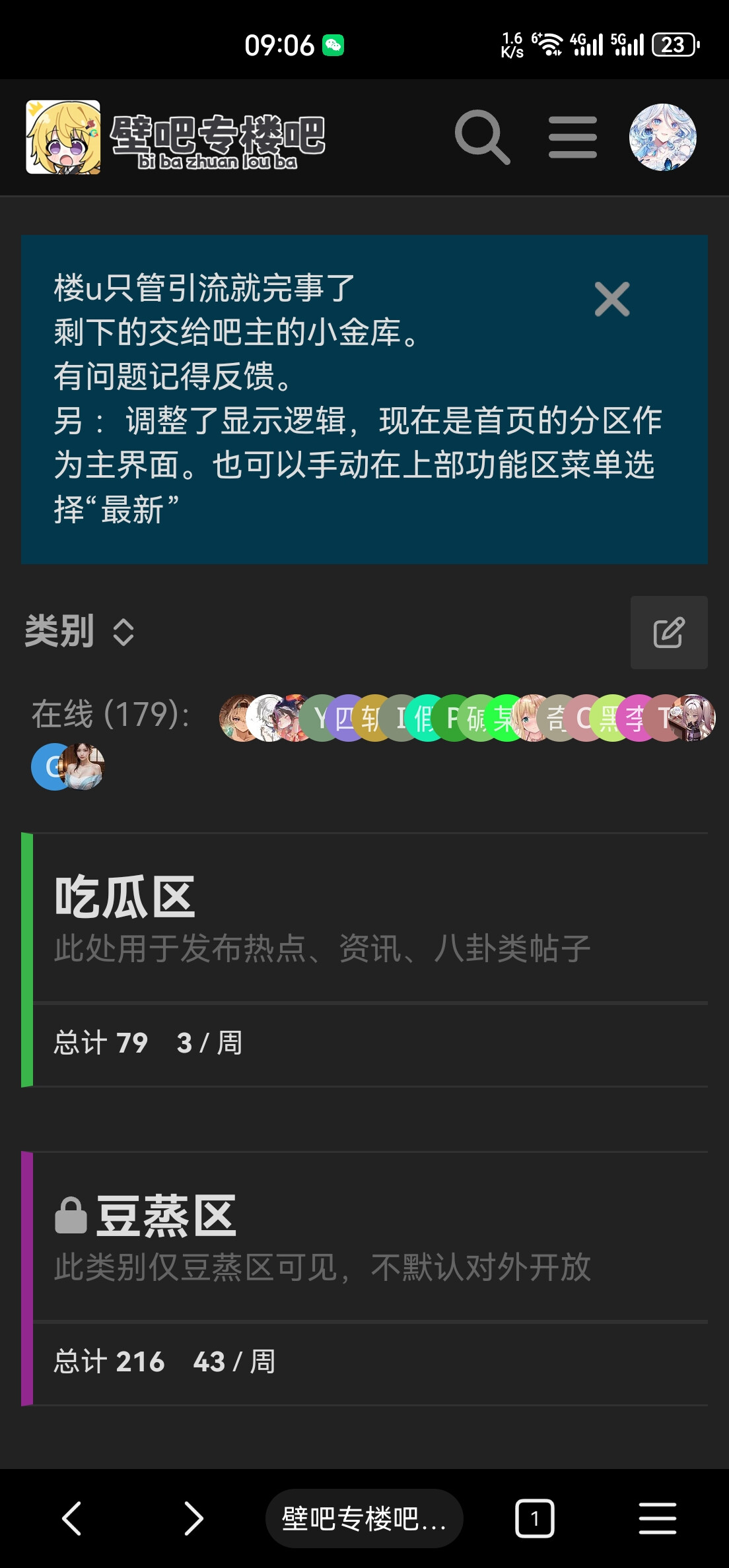This screenshot has height=1568, width=729.
Task: Dismiss the blue announcement banner
Action: (x=611, y=300)
